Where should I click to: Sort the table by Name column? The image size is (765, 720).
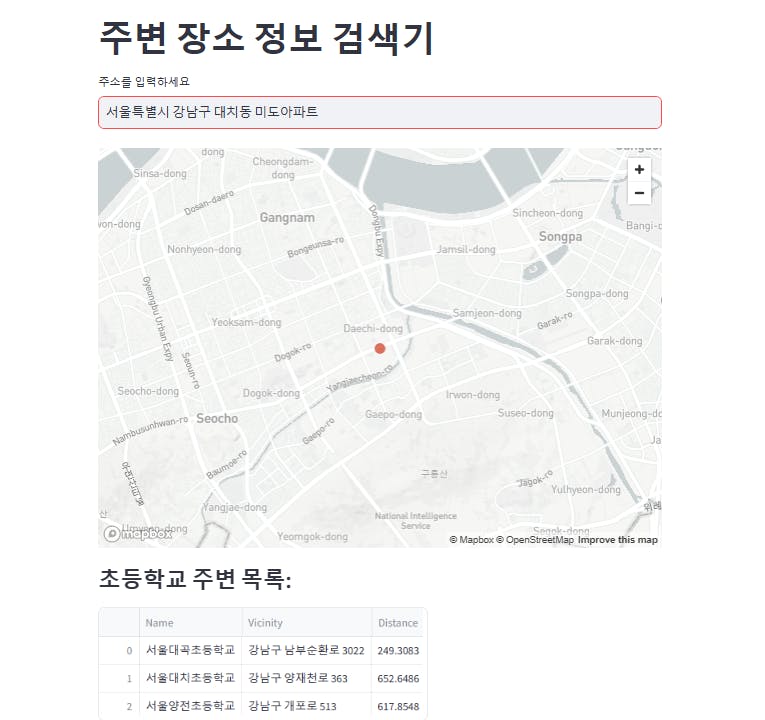[x=191, y=622]
